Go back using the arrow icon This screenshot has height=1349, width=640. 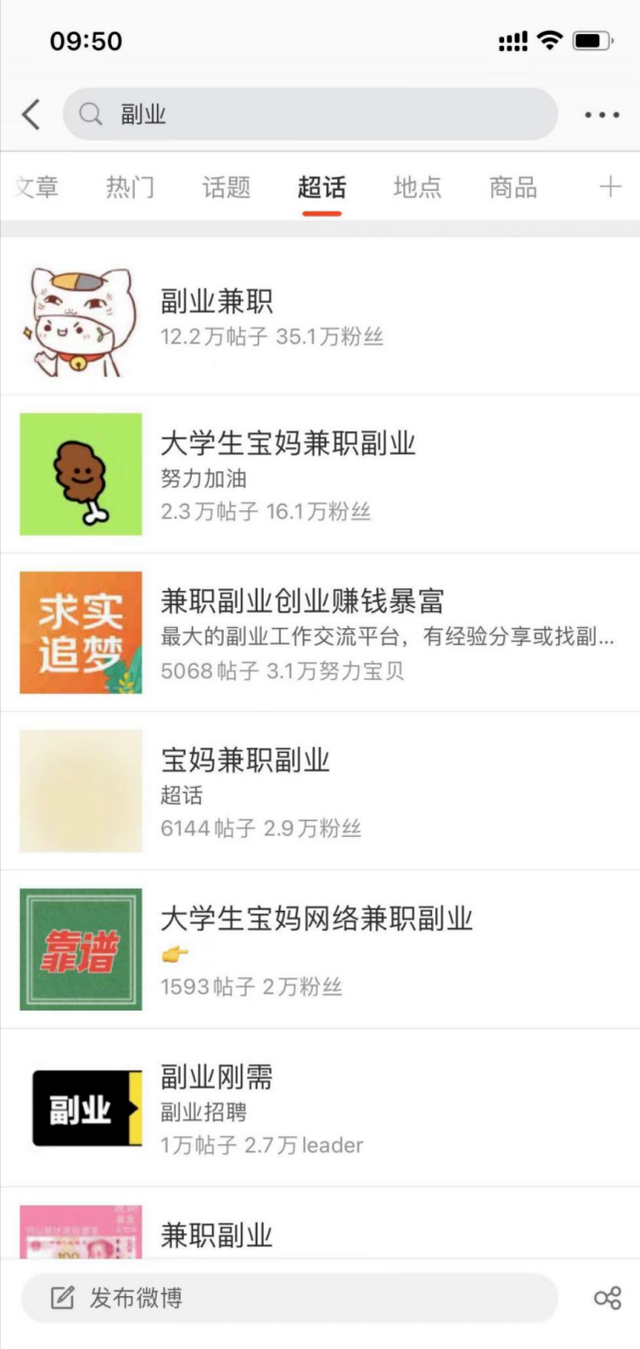click(31, 115)
